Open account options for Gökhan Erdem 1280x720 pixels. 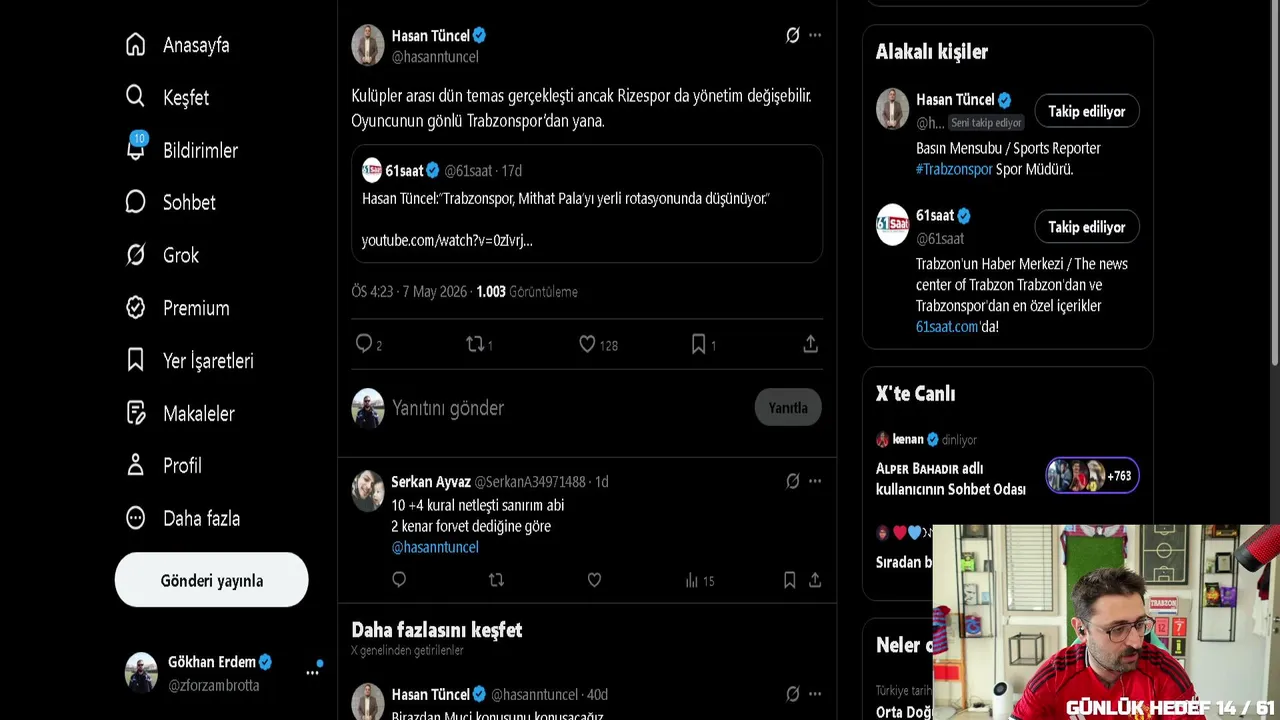click(312, 672)
